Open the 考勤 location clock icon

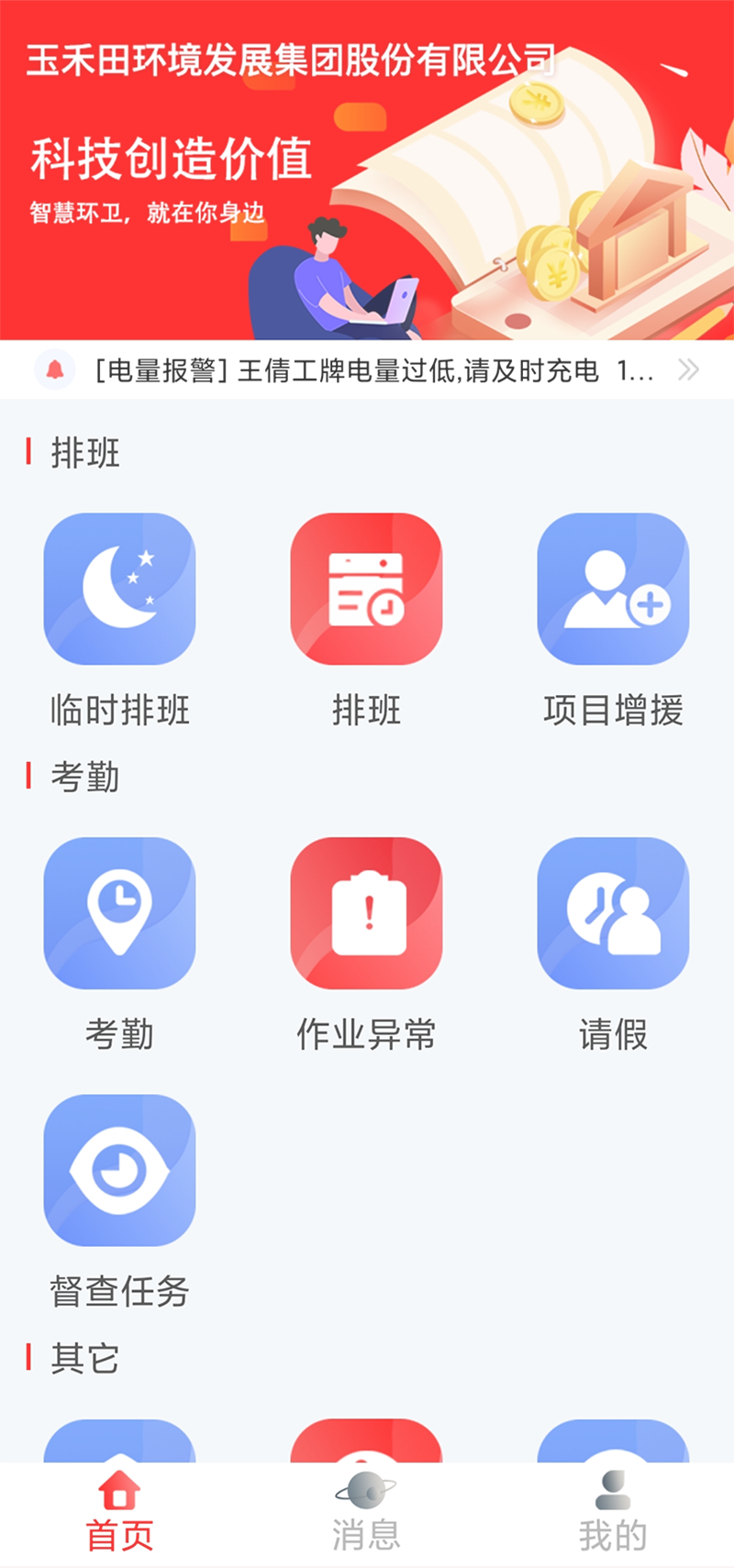pyautogui.click(x=119, y=914)
